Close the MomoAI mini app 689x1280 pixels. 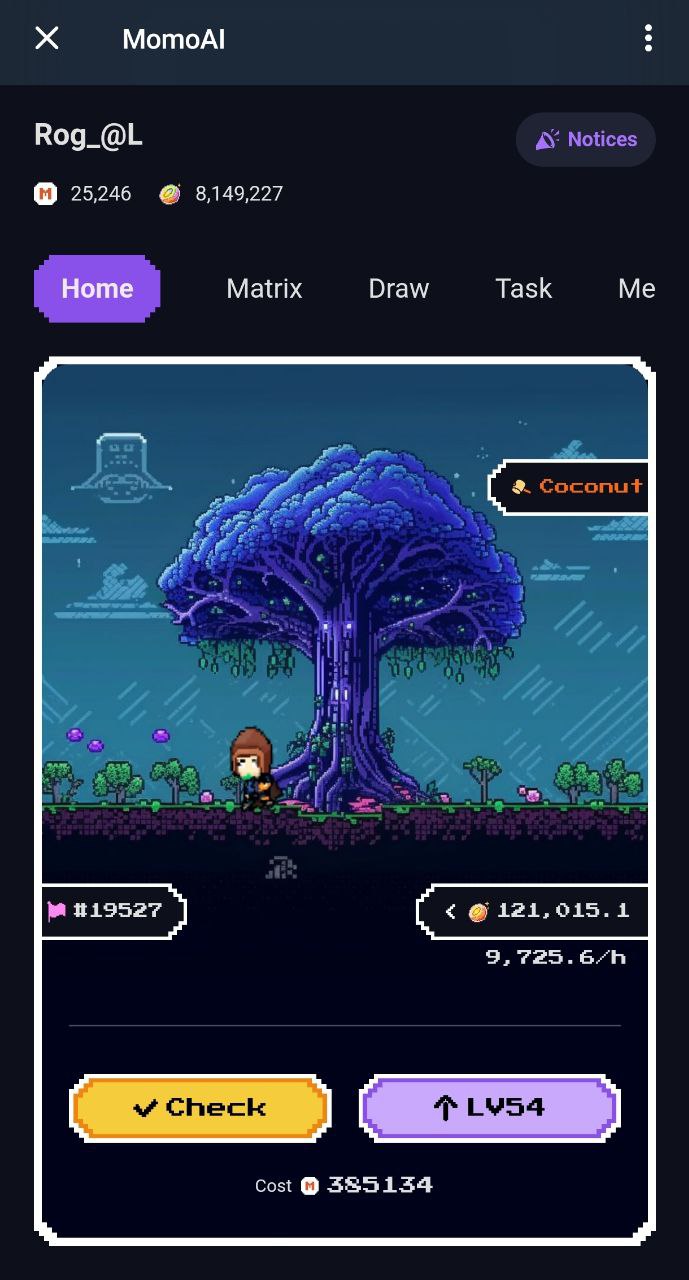(47, 39)
